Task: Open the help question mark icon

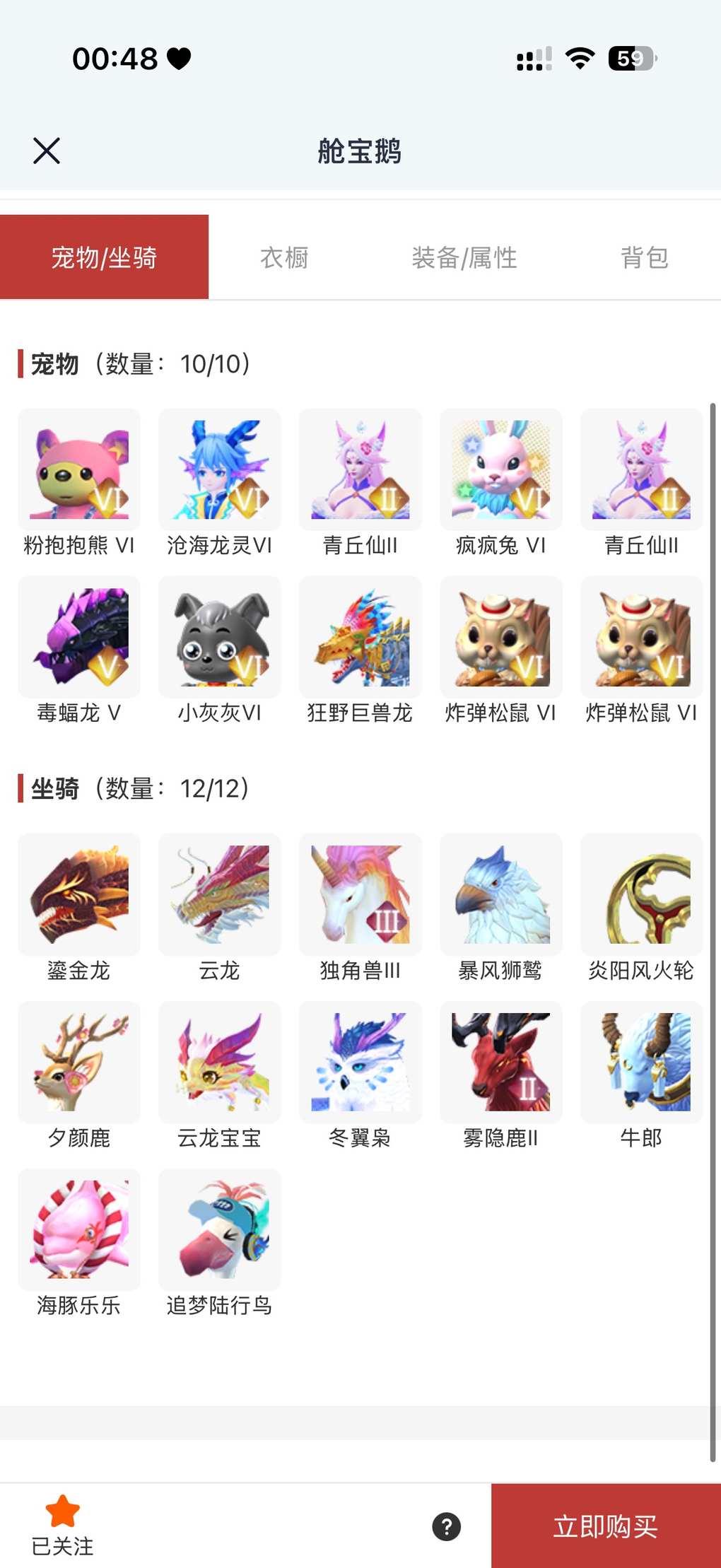Action: (447, 1526)
